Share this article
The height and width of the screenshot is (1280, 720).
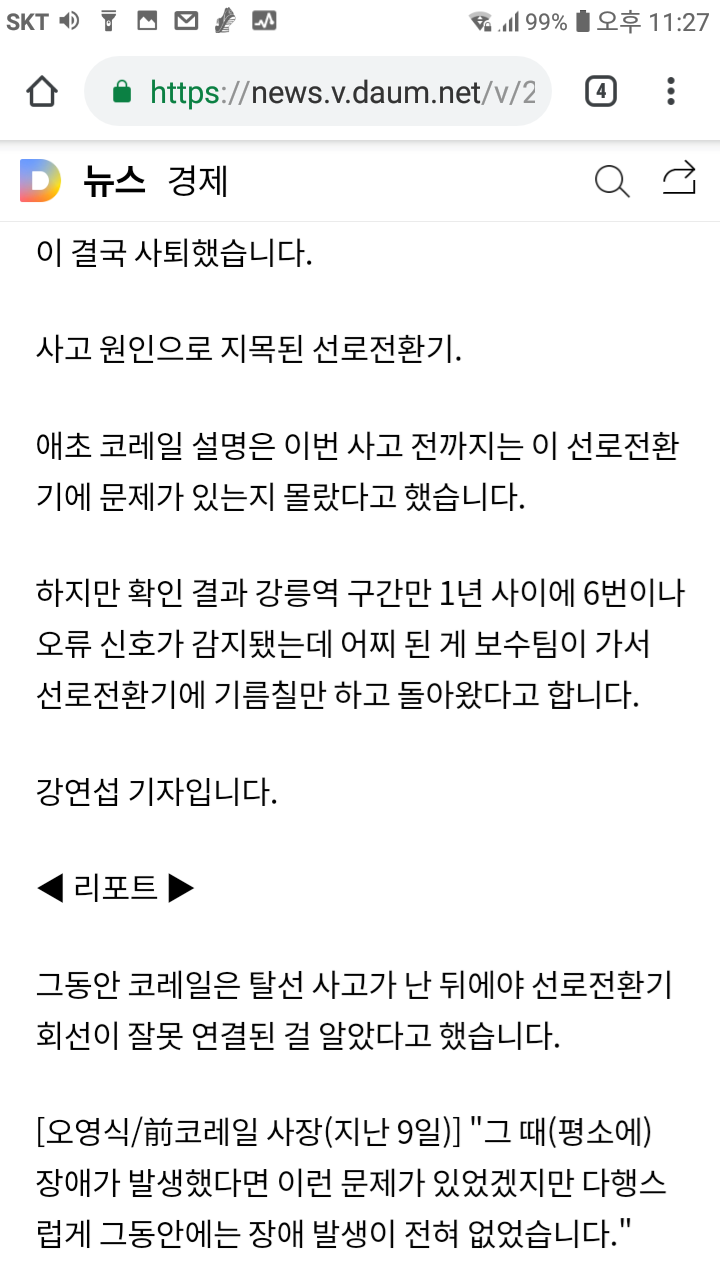(679, 180)
